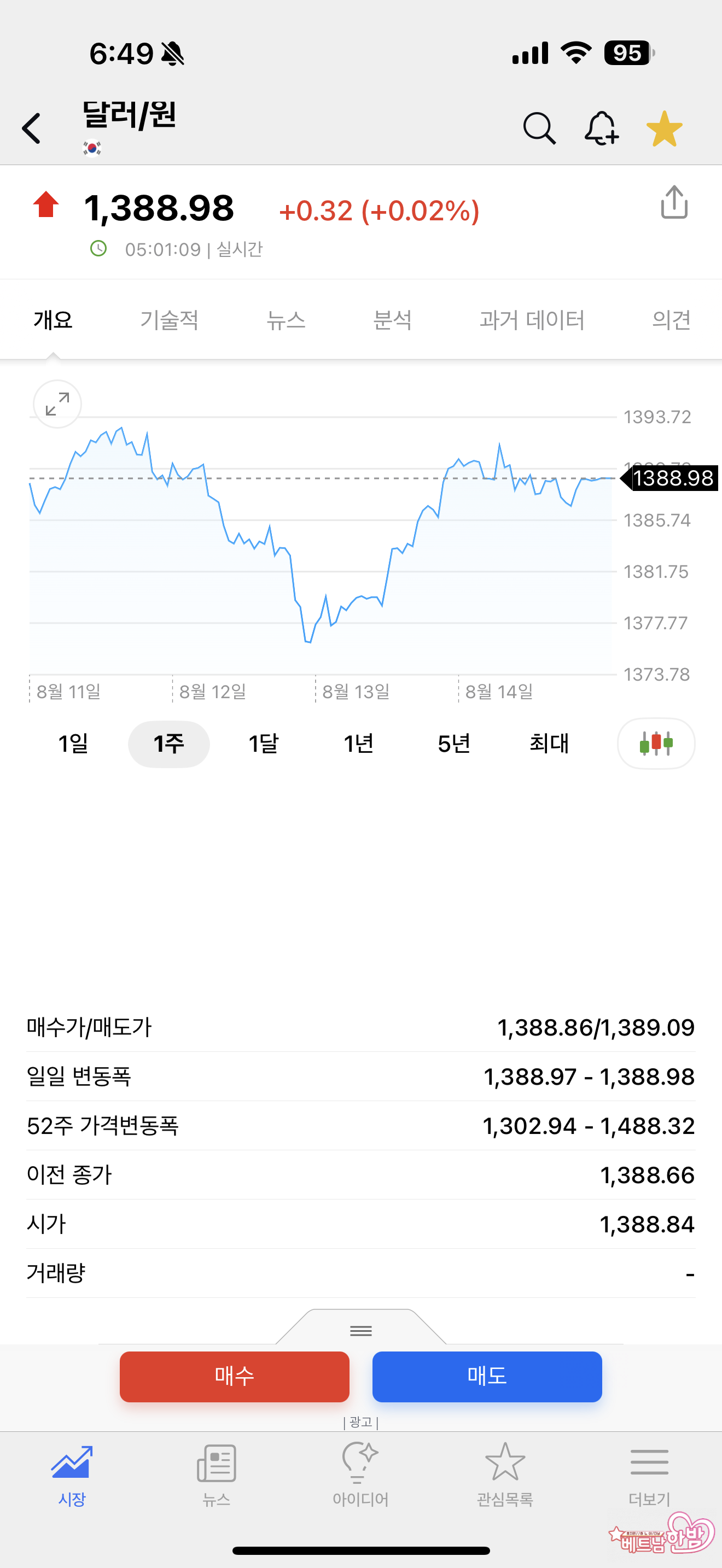Tap the red 매수 button
This screenshot has width=722, height=1568.
pyautogui.click(x=234, y=1376)
